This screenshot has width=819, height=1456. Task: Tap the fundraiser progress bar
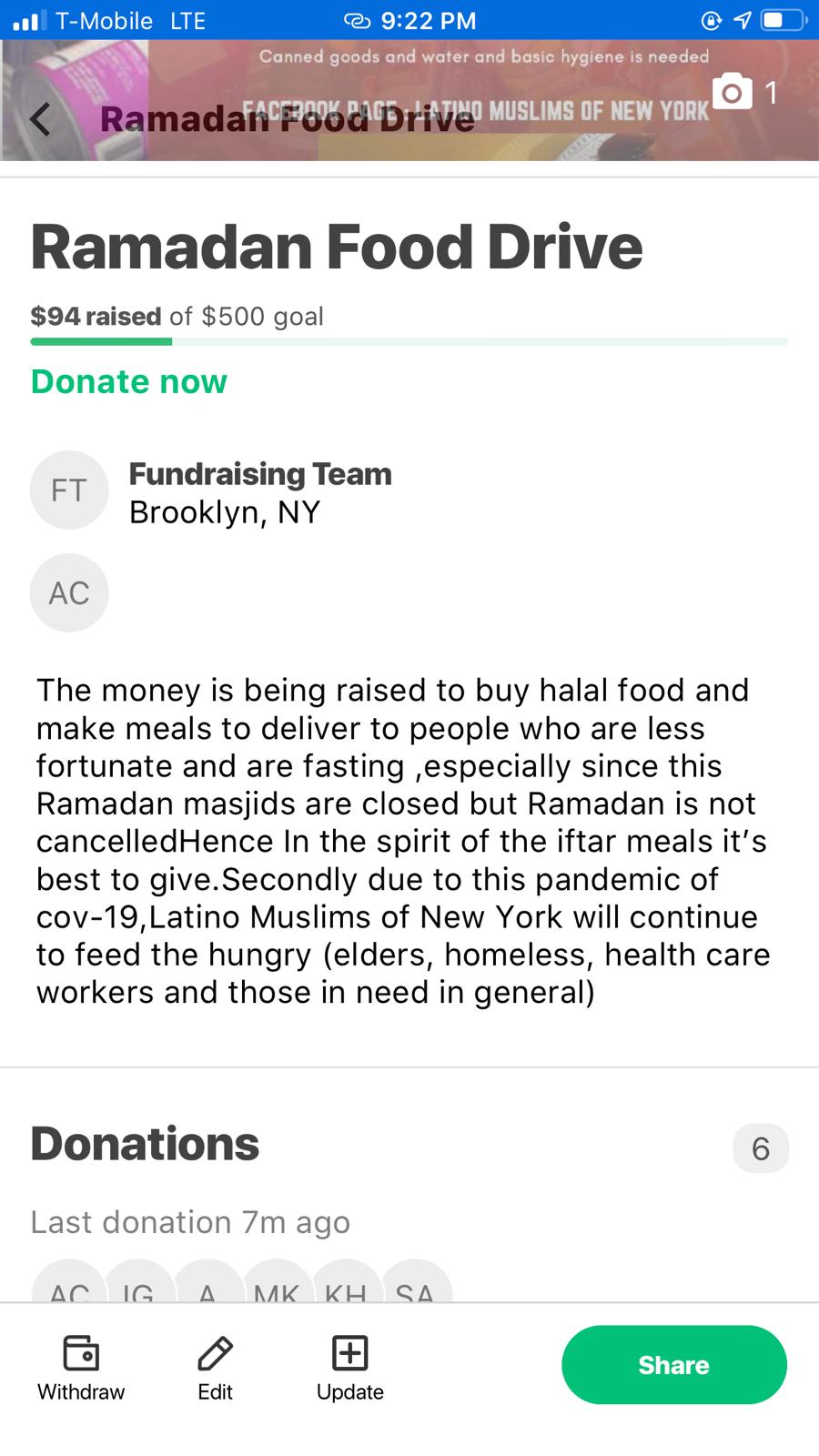click(409, 342)
